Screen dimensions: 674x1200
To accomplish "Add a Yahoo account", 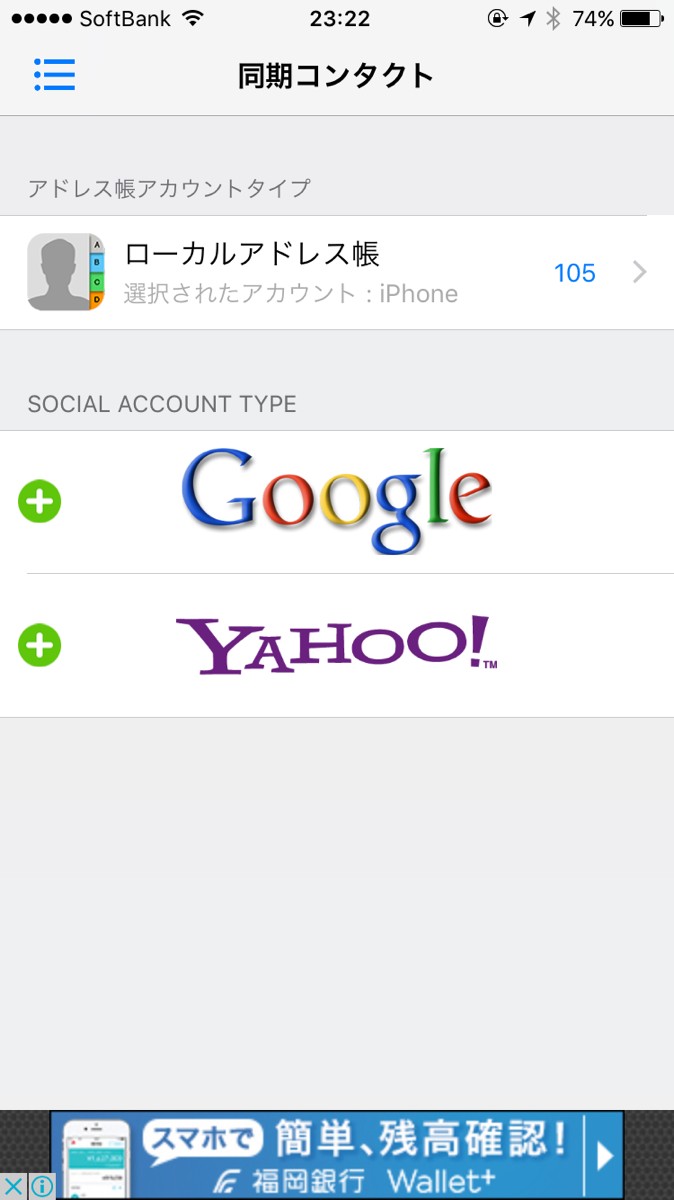I will pos(40,646).
